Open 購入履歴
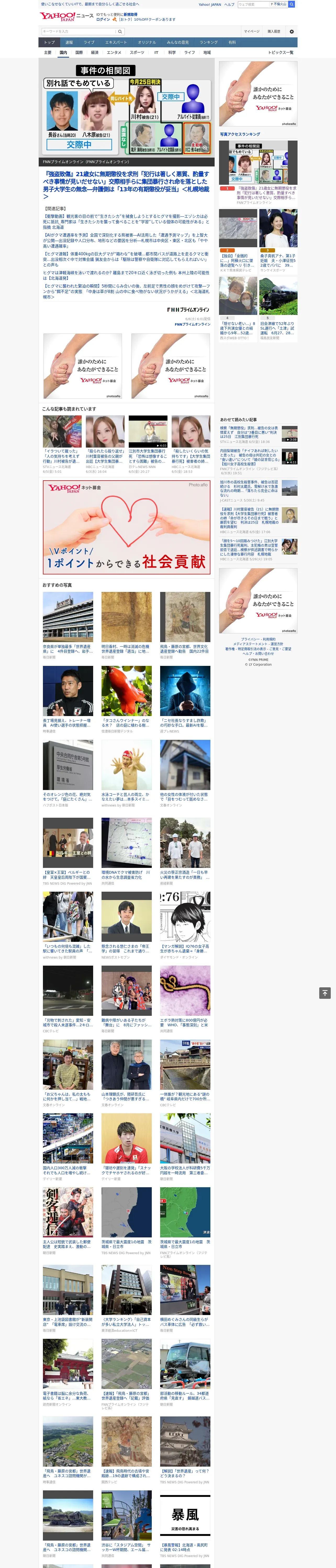Image resolution: width=336 pixels, height=1568 pixels. 274,32
